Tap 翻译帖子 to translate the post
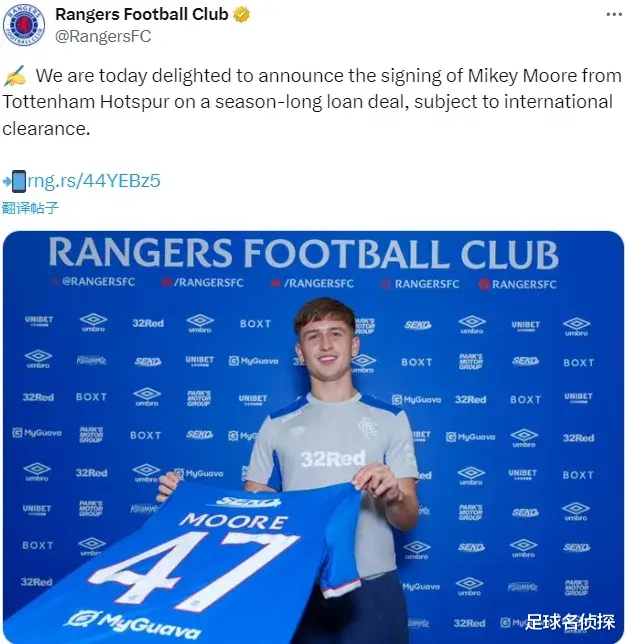 [x=31, y=208]
